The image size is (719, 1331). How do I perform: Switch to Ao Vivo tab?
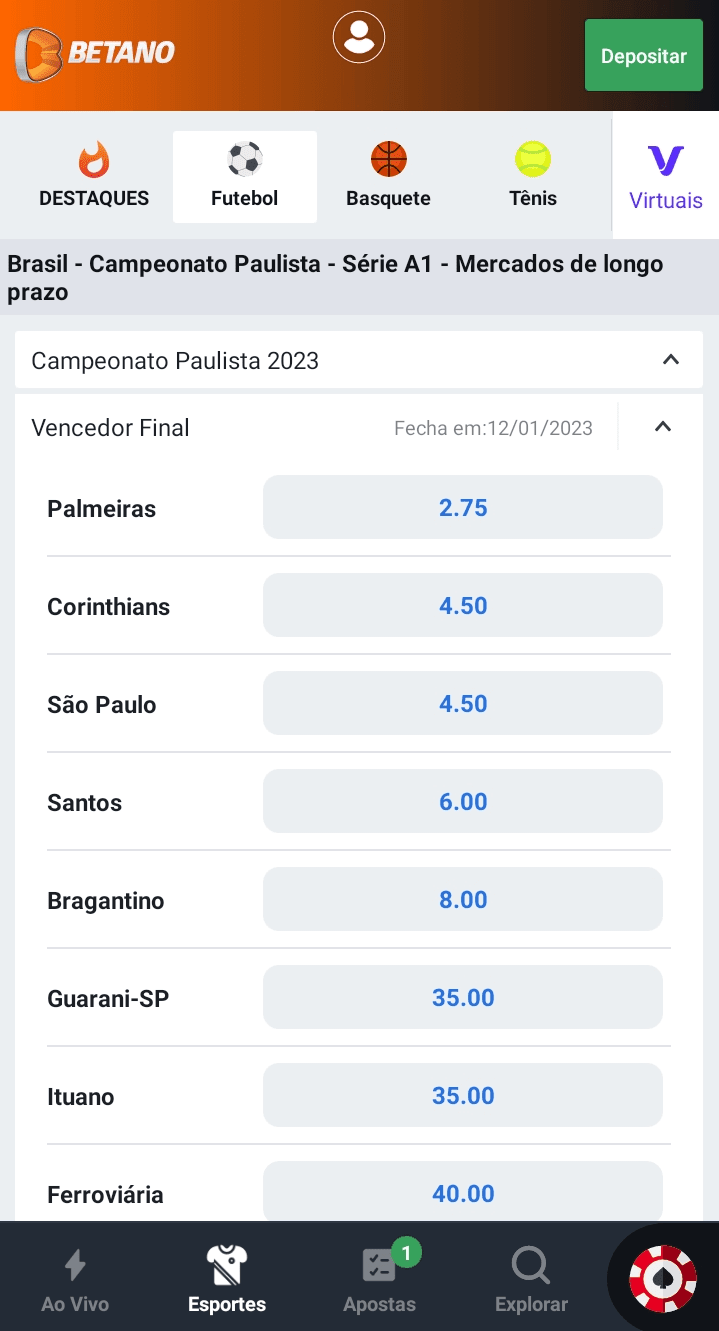click(75, 1279)
